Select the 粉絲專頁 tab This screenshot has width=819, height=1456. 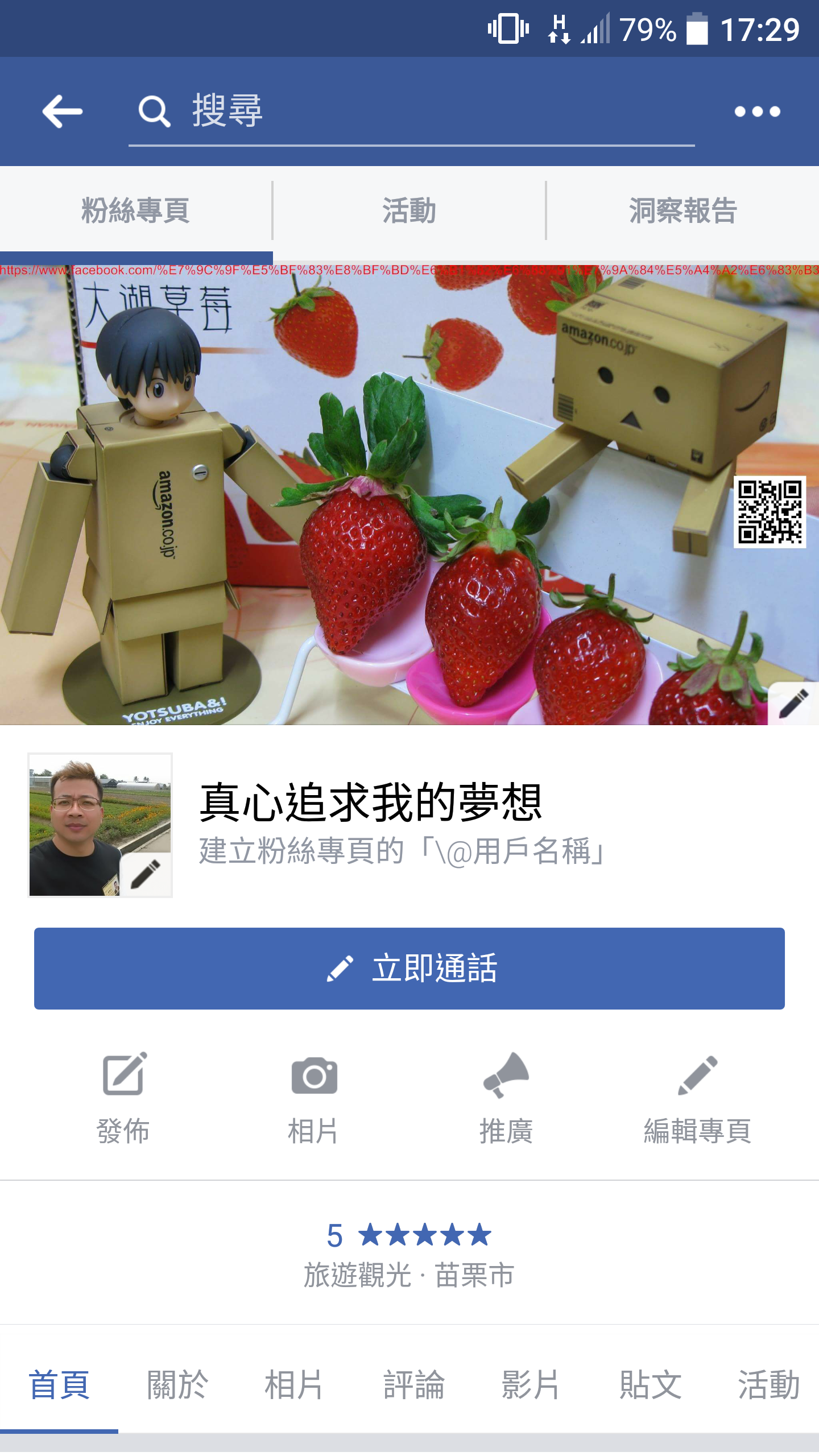[135, 211]
